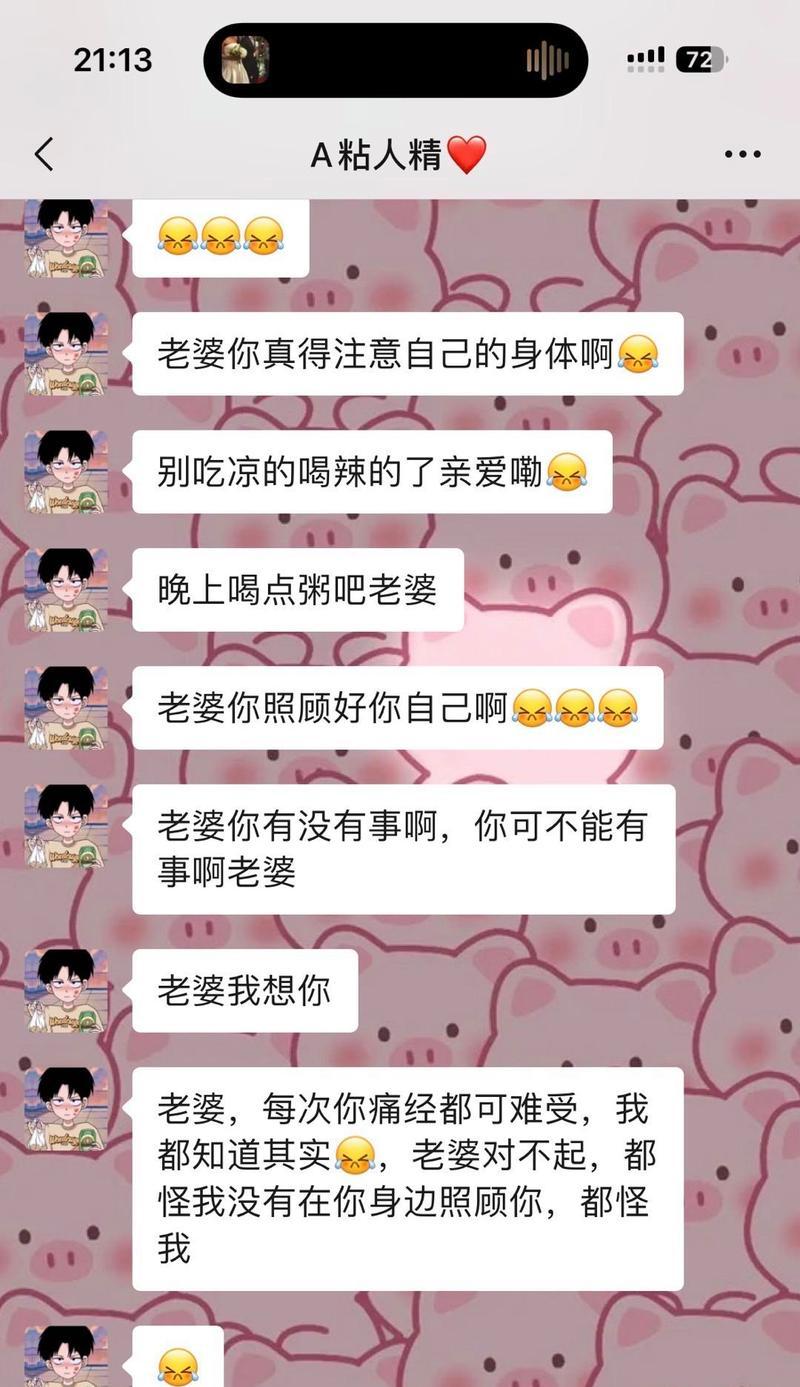This screenshot has width=800, height=1387.
Task: Open the Dynamic Island audio activity
Action: tap(395, 60)
